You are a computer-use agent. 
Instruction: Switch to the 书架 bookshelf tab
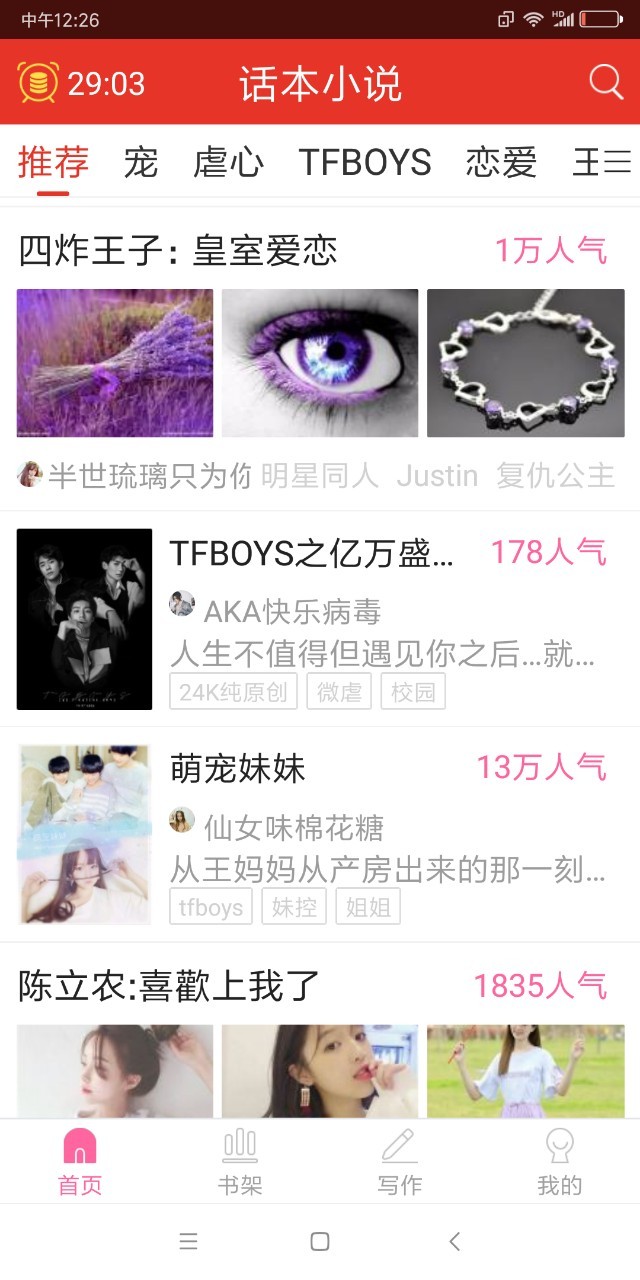click(x=240, y=1162)
